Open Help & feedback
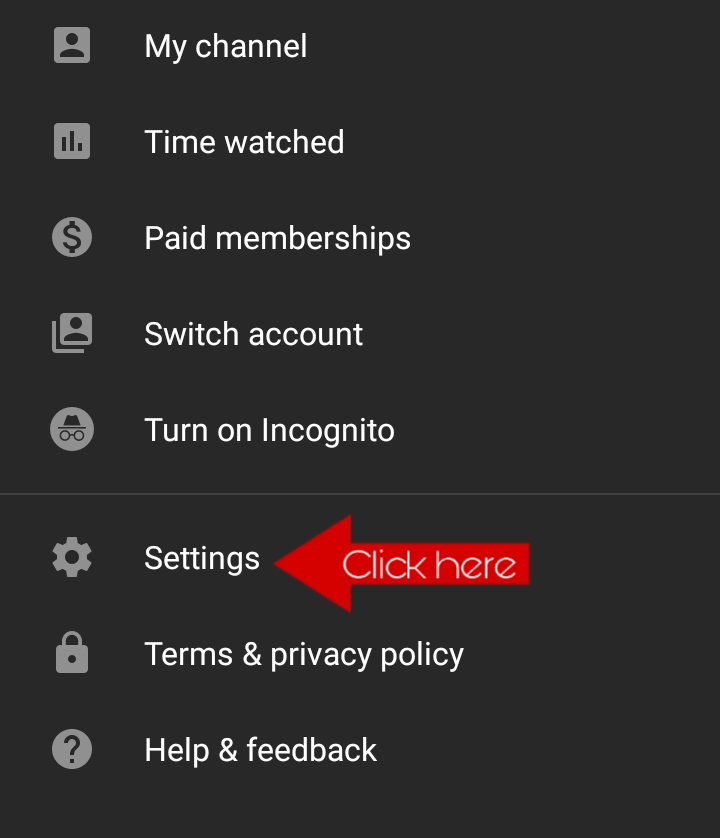720x838 pixels. pyautogui.click(x=260, y=750)
